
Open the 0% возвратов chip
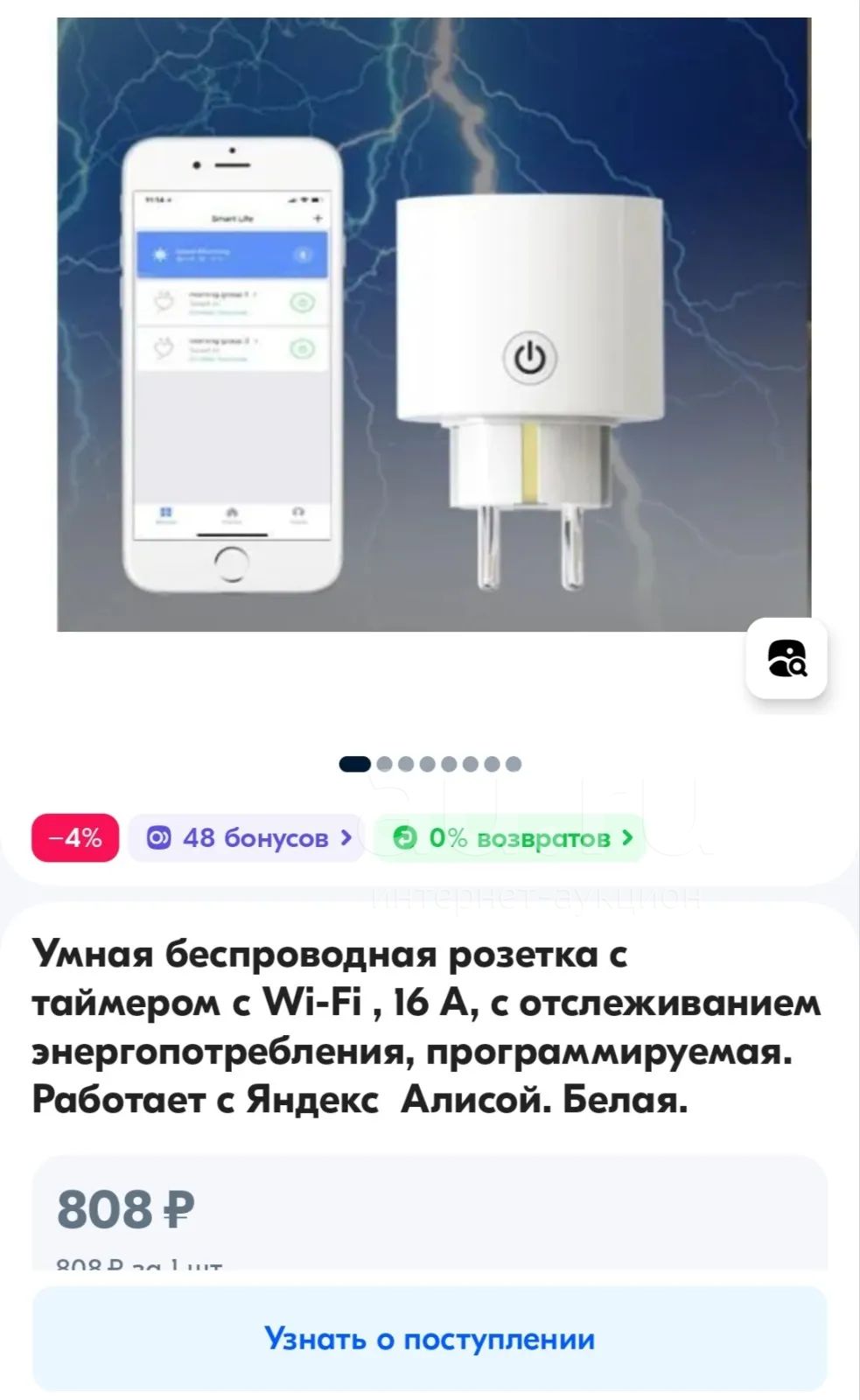[x=509, y=838]
